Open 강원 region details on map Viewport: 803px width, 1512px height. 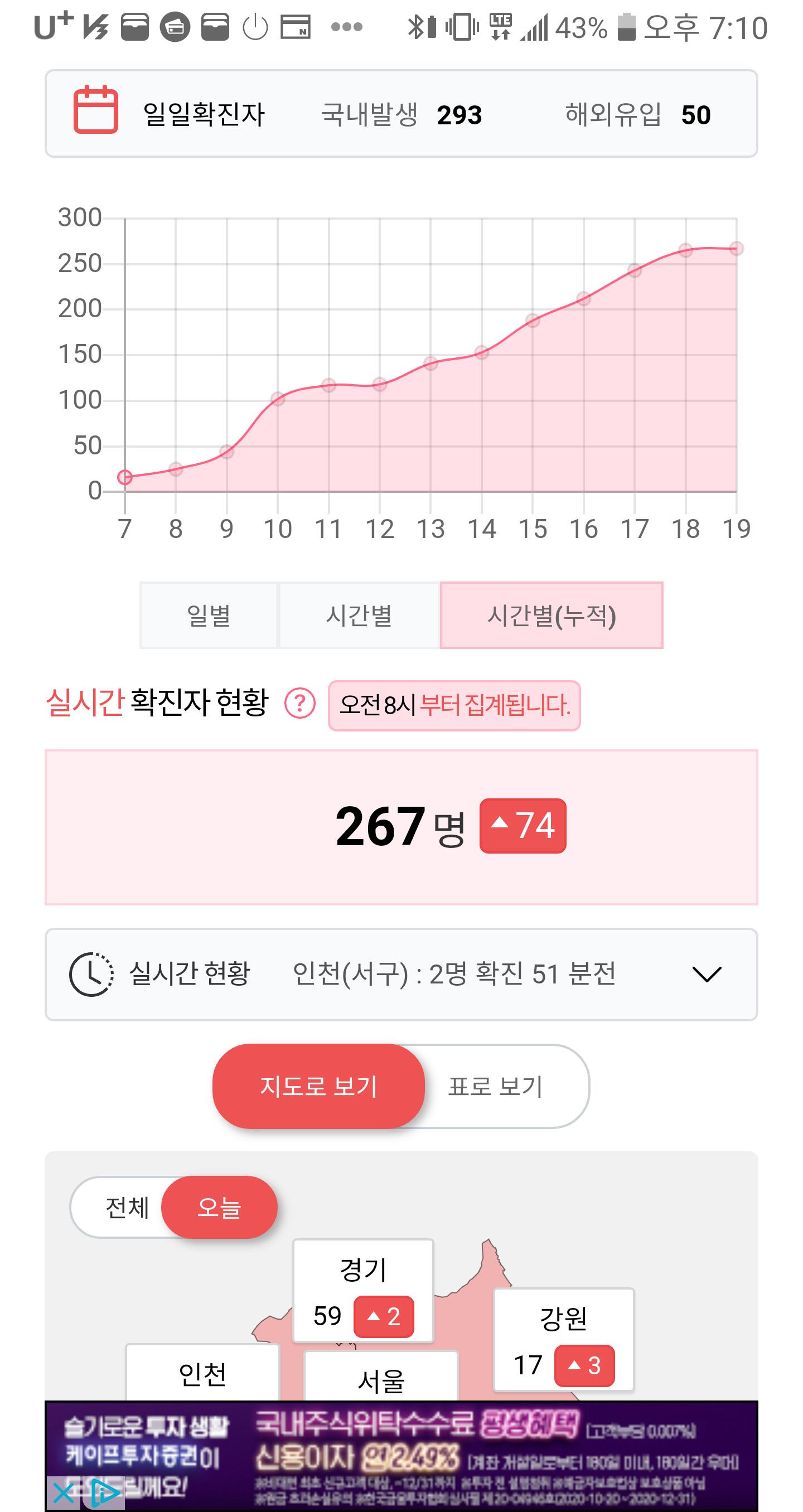pyautogui.click(x=564, y=1339)
